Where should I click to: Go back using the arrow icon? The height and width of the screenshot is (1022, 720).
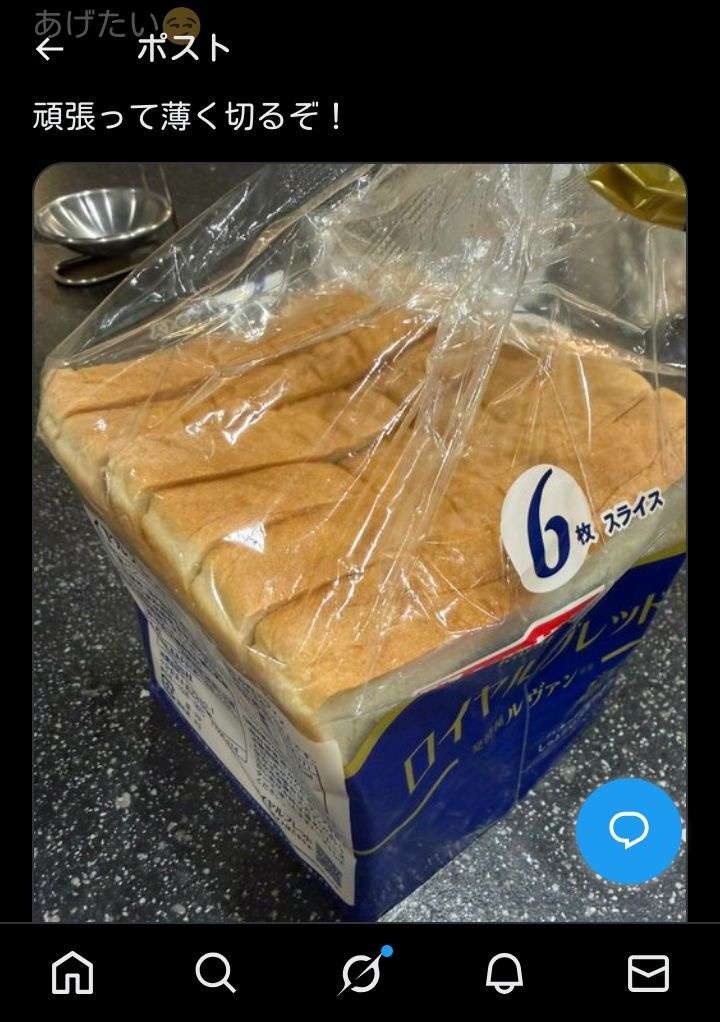coord(49,49)
